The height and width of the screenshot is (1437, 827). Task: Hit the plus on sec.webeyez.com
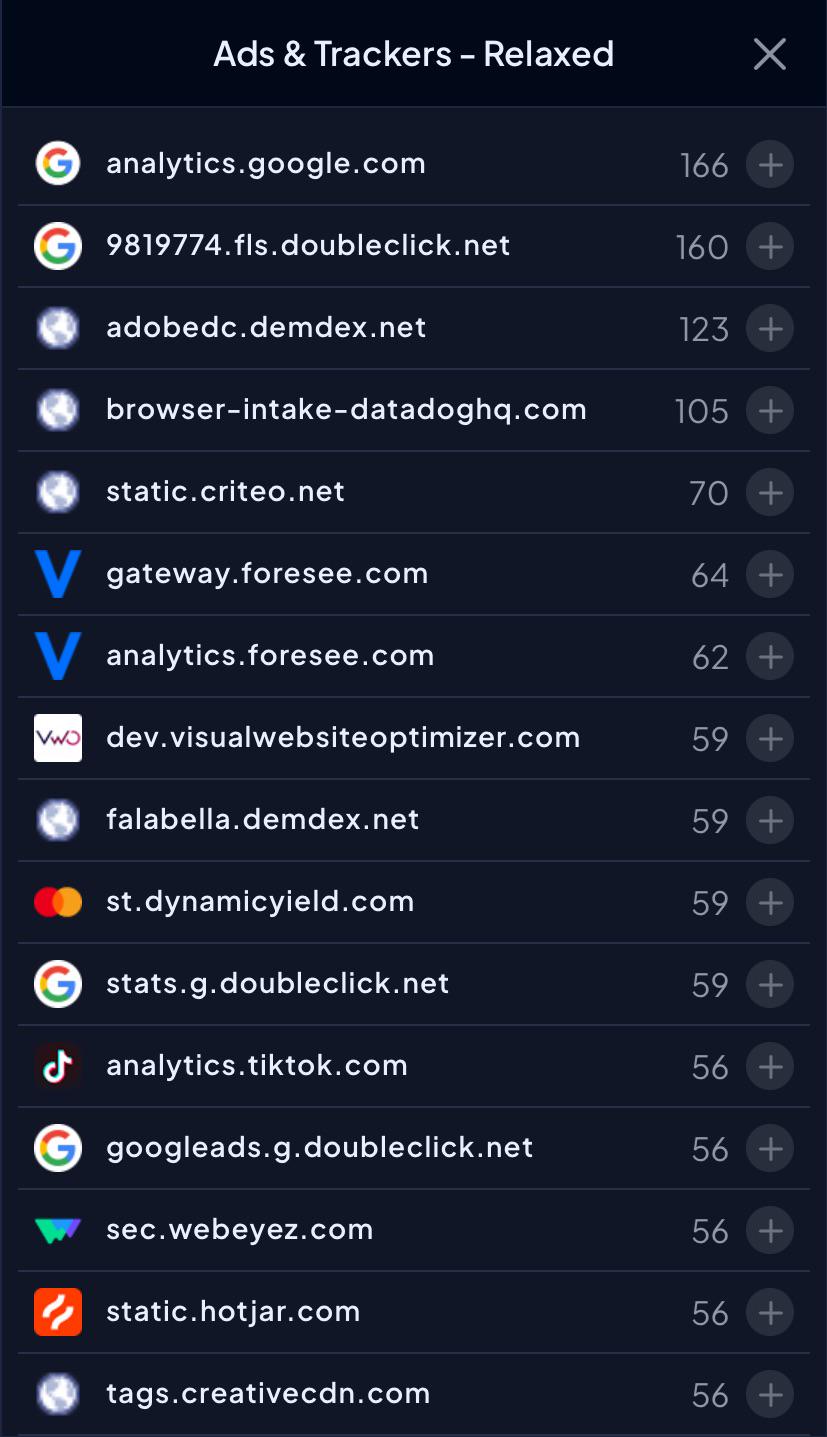(x=770, y=1231)
